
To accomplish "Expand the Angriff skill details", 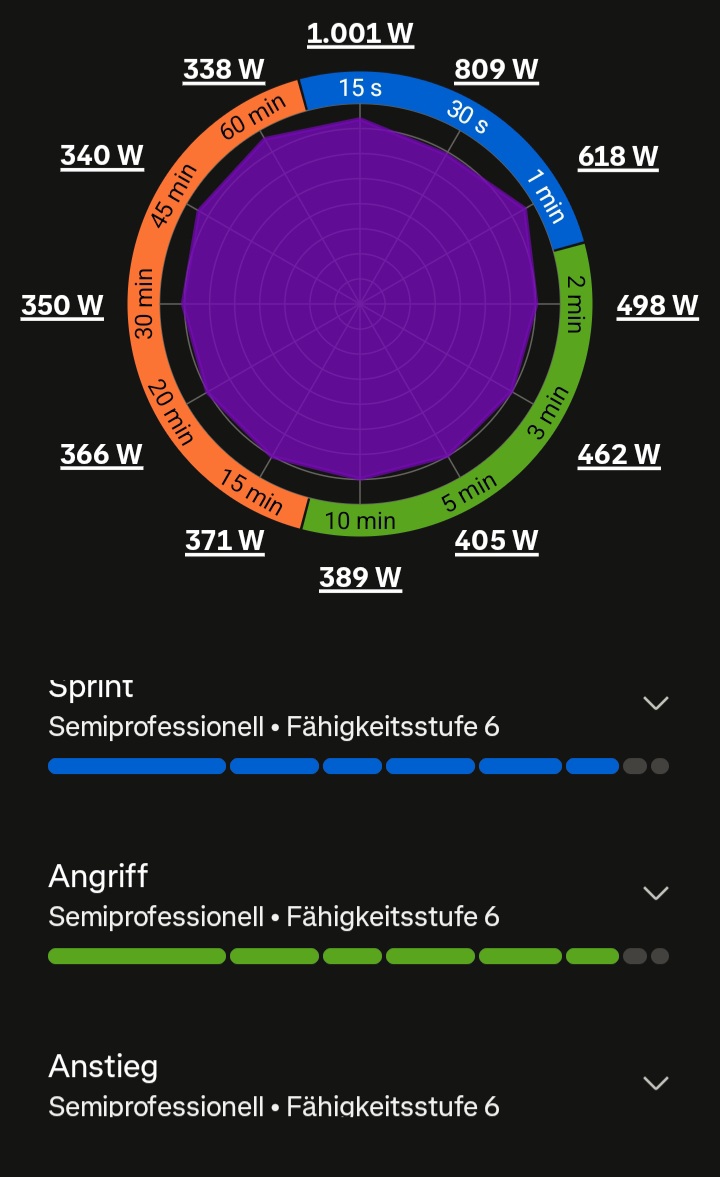I will [x=655, y=893].
